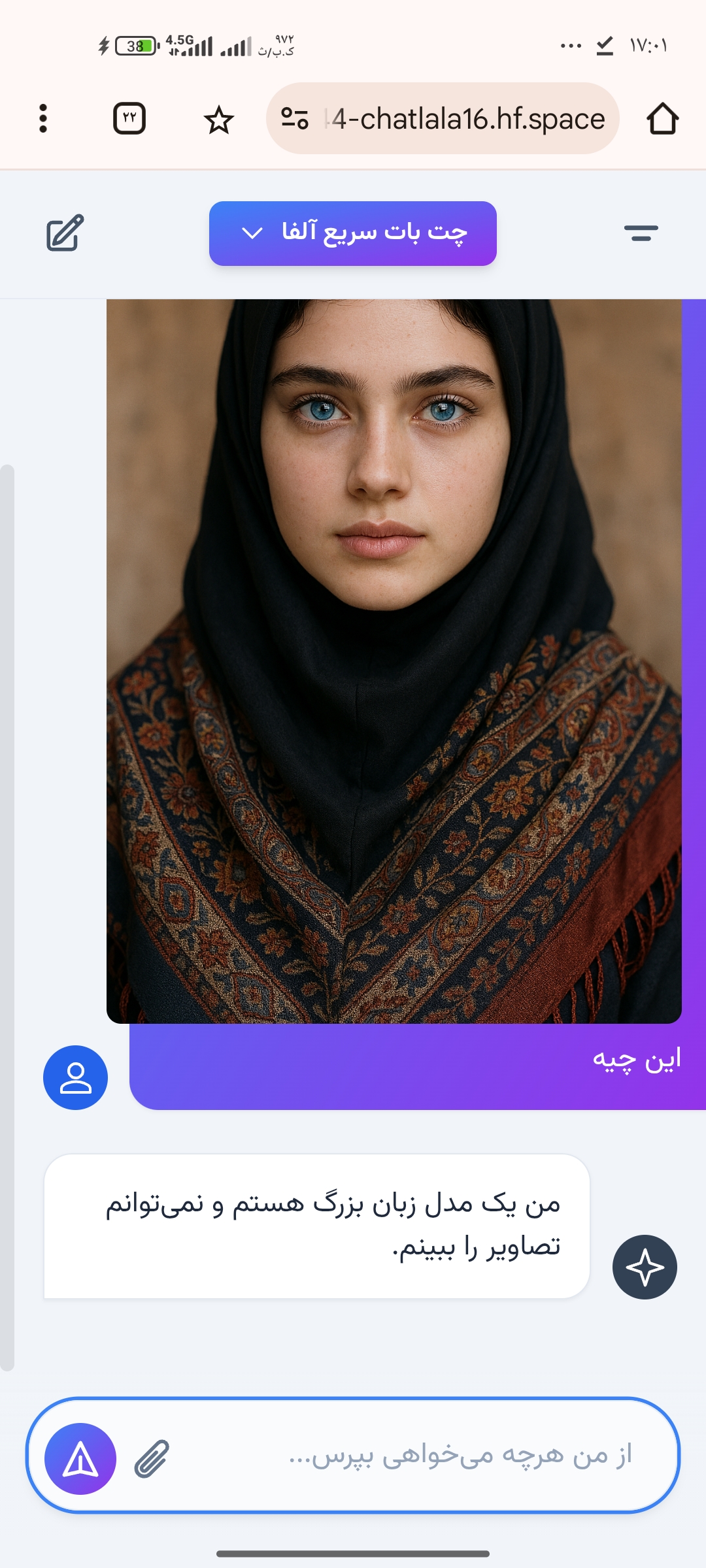Send the message with the purple arrow button
Image resolution: width=706 pixels, height=1568 pixels.
tap(80, 1459)
